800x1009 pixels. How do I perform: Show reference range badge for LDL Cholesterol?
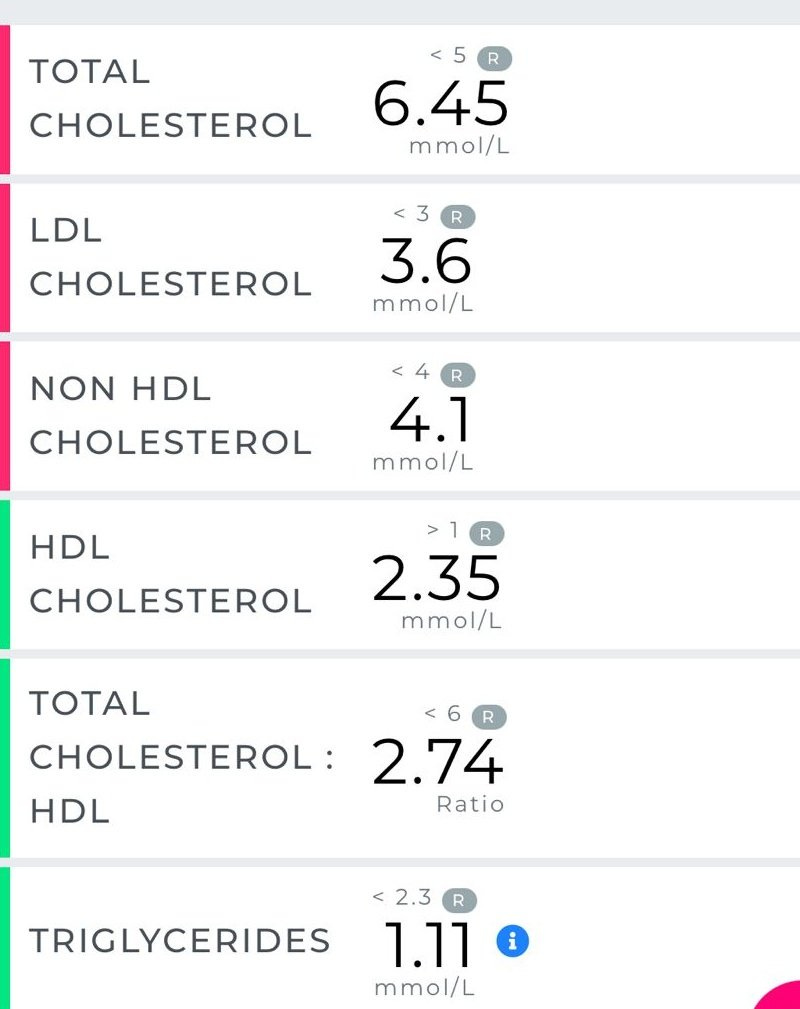point(457,216)
